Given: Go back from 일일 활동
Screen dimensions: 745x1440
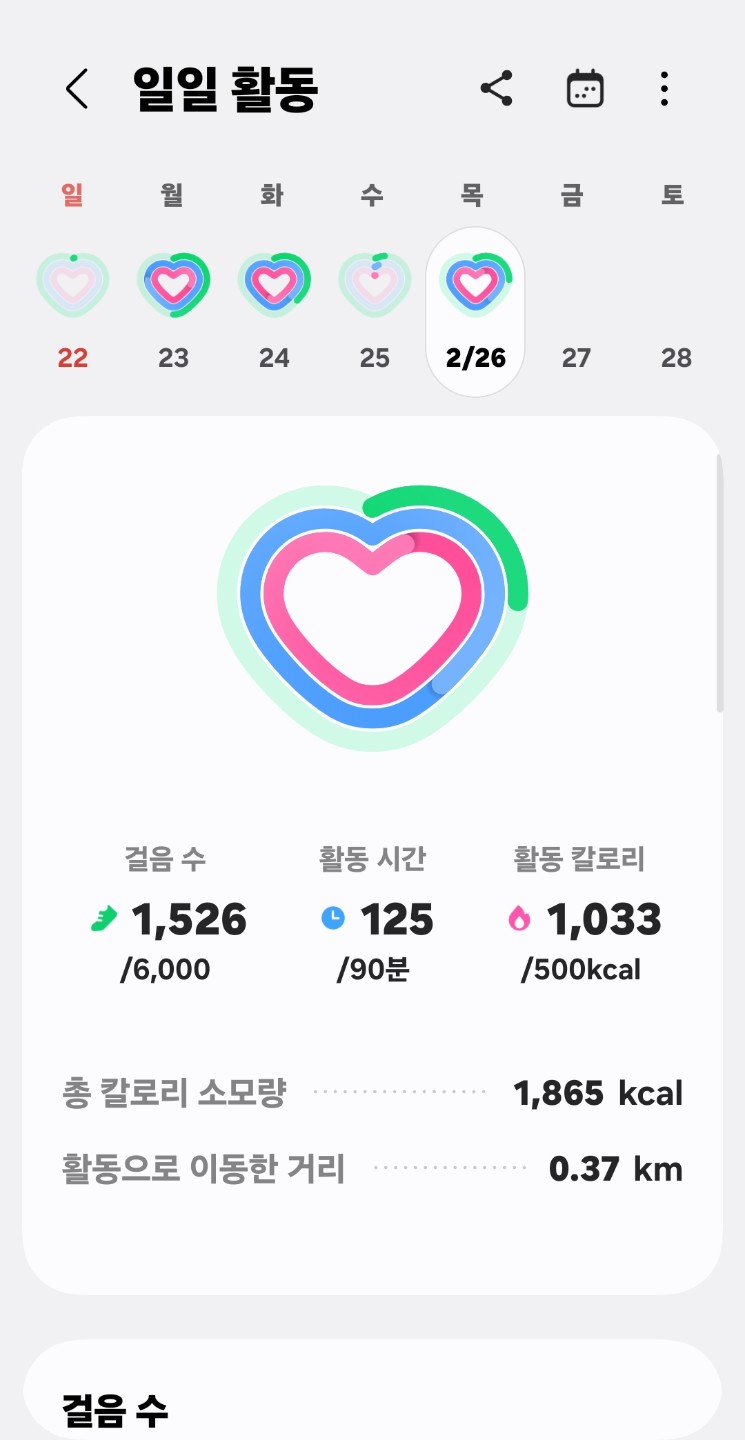Looking at the screenshot, I should coord(77,89).
